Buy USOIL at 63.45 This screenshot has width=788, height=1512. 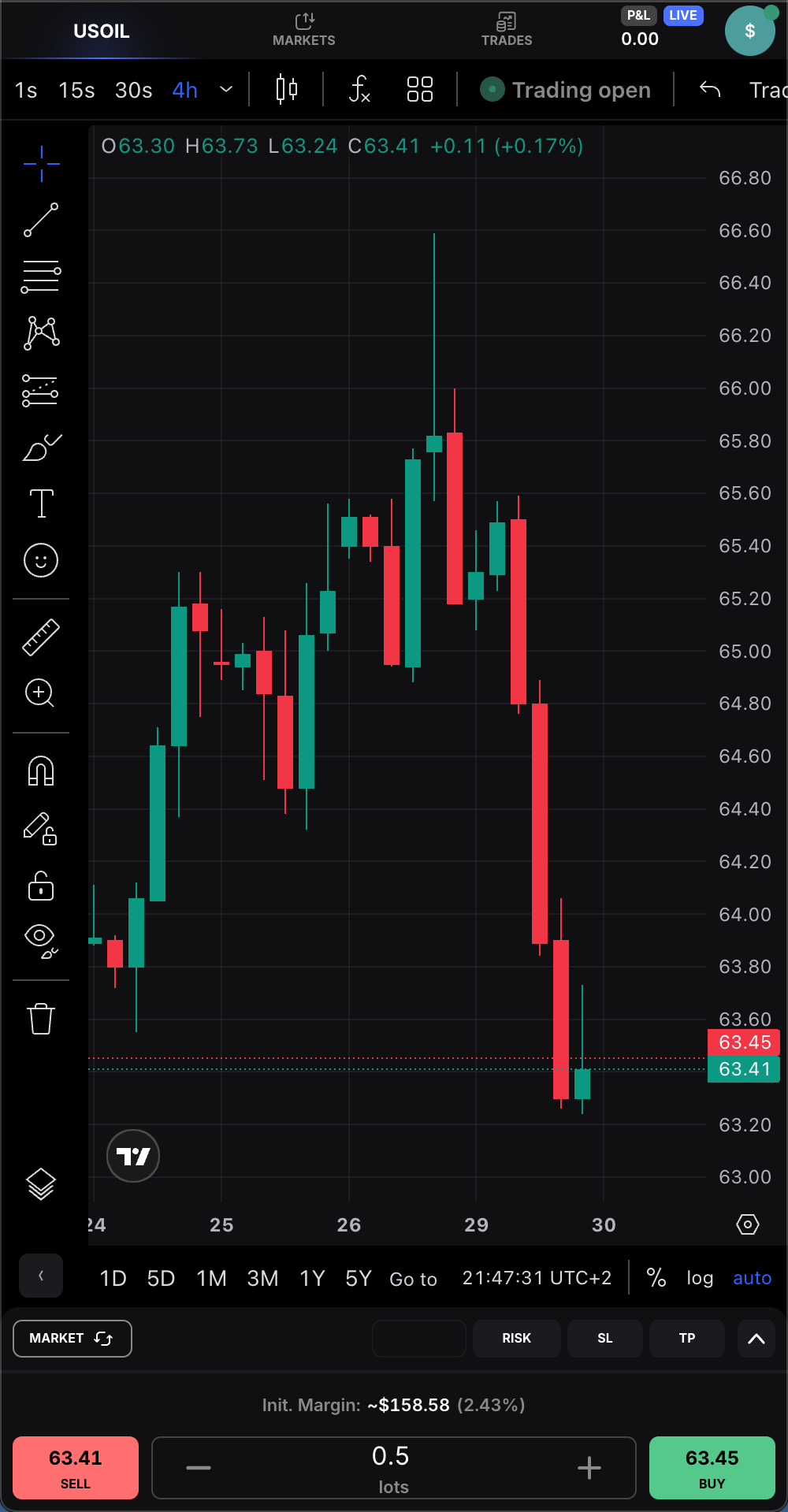[712, 1468]
